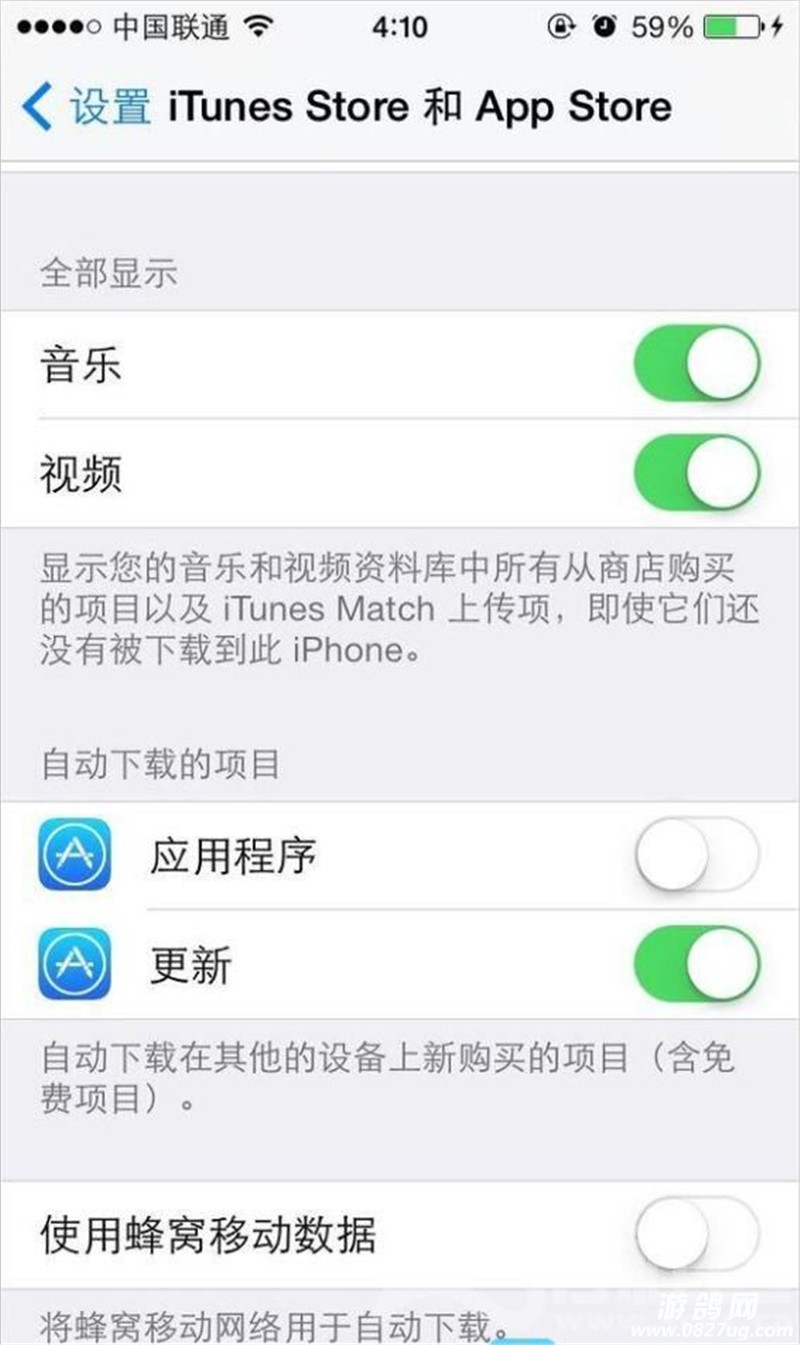Viewport: 800px width, 1345px height.
Task: Turn off the 音乐 switch
Action: 697,364
